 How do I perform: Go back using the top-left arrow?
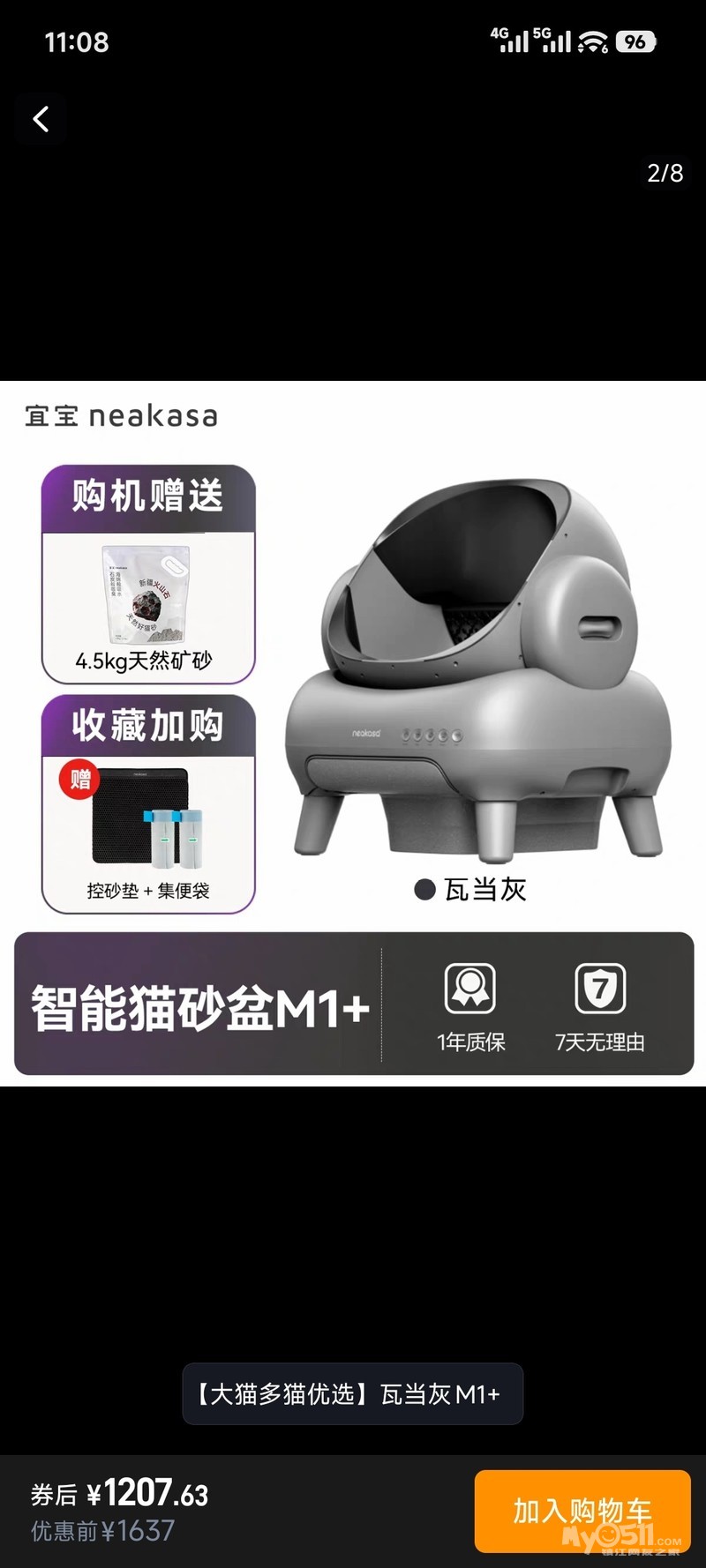(x=41, y=119)
